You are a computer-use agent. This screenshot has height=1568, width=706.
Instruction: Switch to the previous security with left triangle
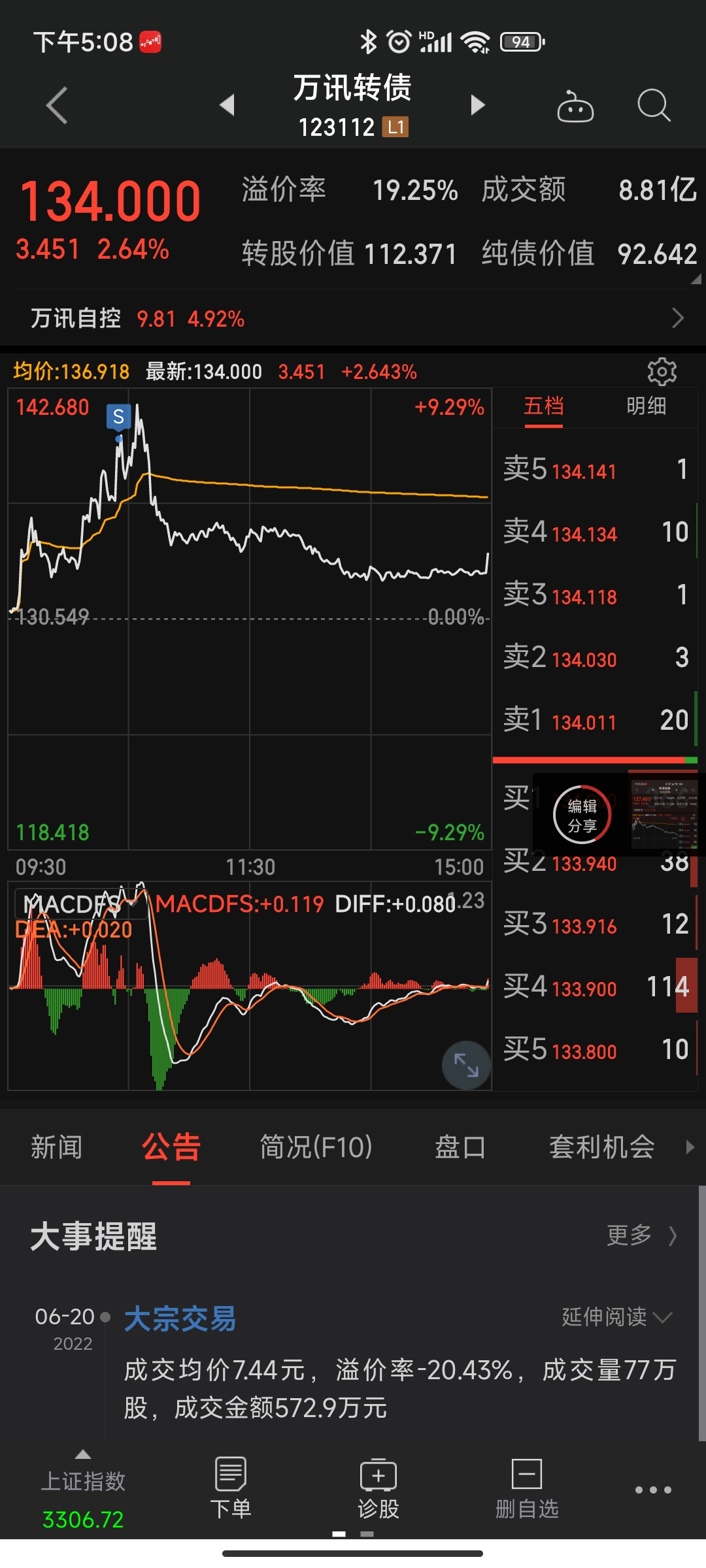point(227,105)
